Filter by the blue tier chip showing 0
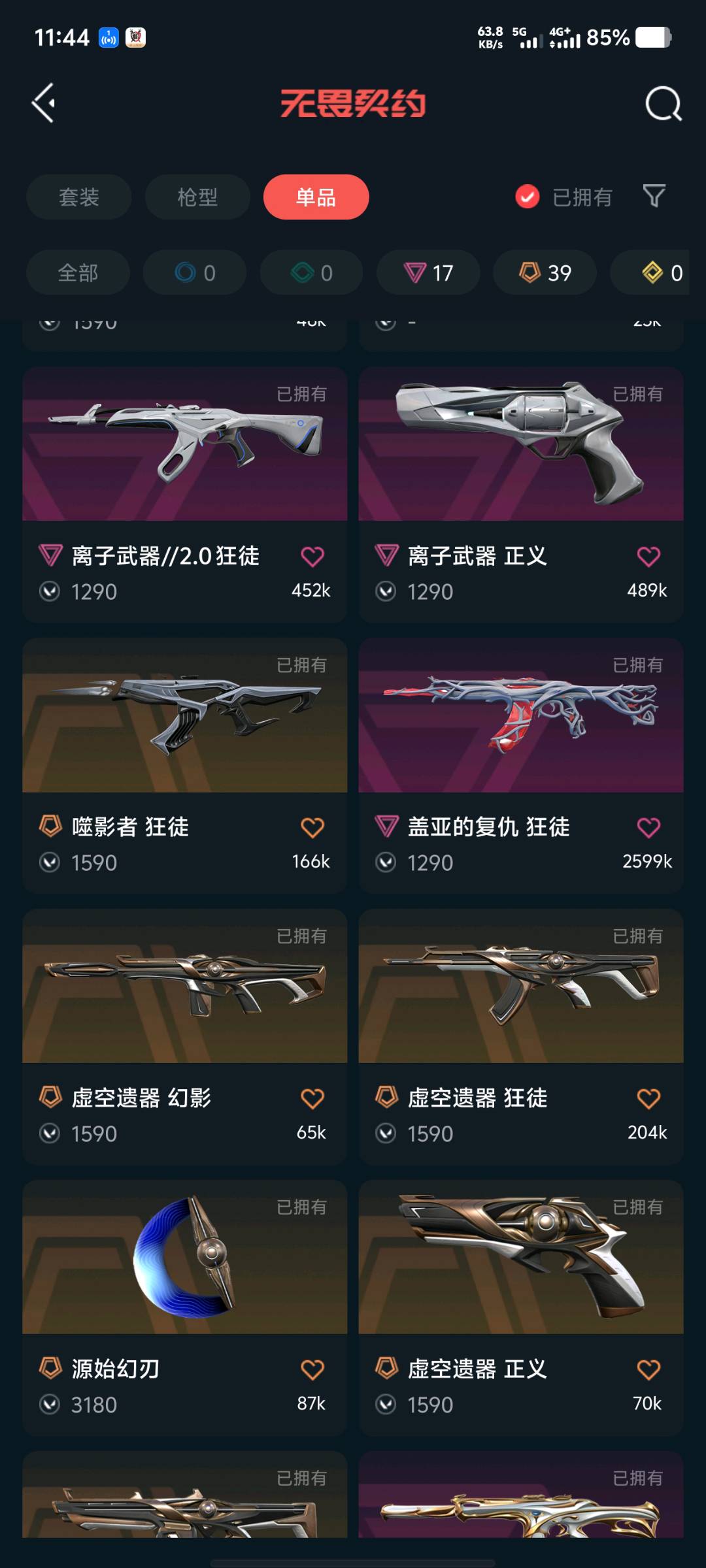The height and width of the screenshot is (1568, 706). click(x=195, y=272)
